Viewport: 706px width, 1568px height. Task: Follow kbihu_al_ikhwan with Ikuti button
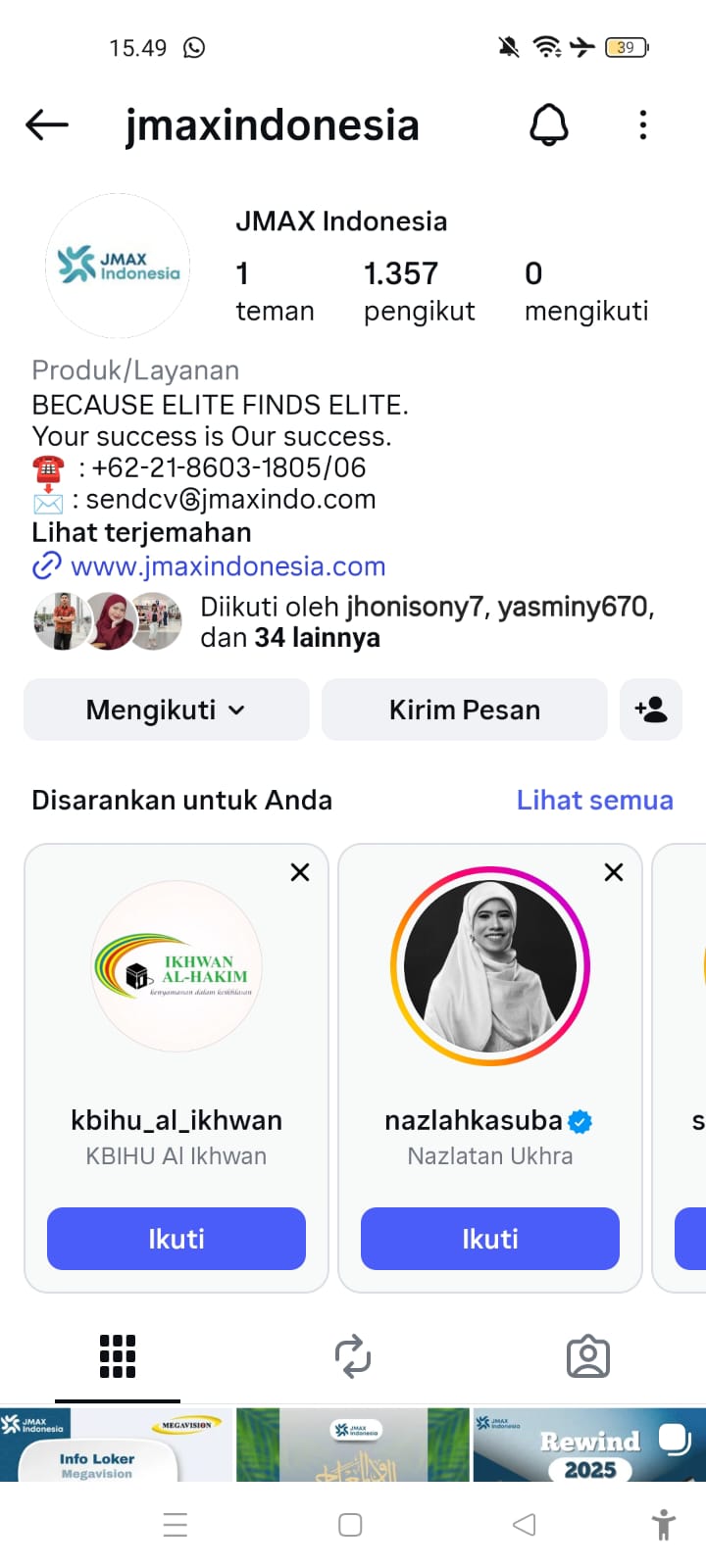click(x=176, y=1239)
